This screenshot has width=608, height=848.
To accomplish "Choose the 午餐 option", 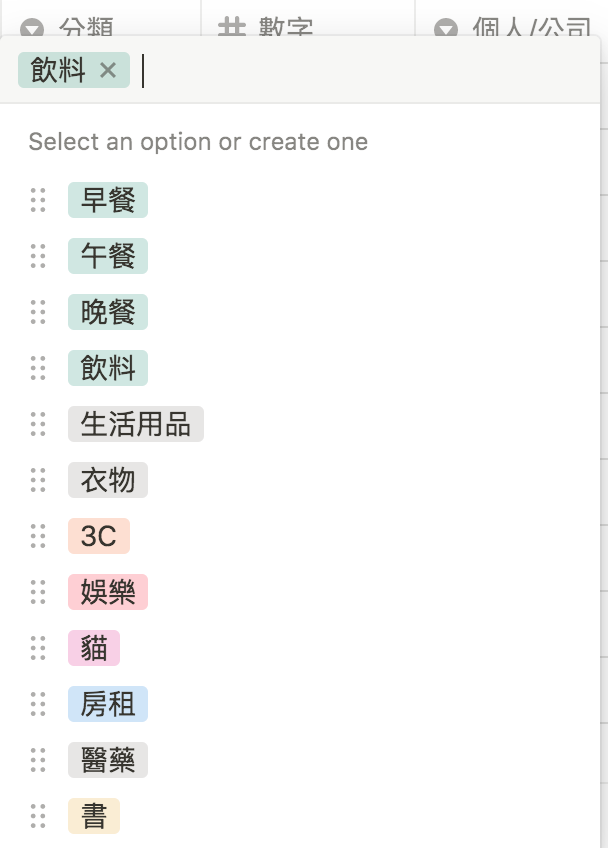I will 108,256.
